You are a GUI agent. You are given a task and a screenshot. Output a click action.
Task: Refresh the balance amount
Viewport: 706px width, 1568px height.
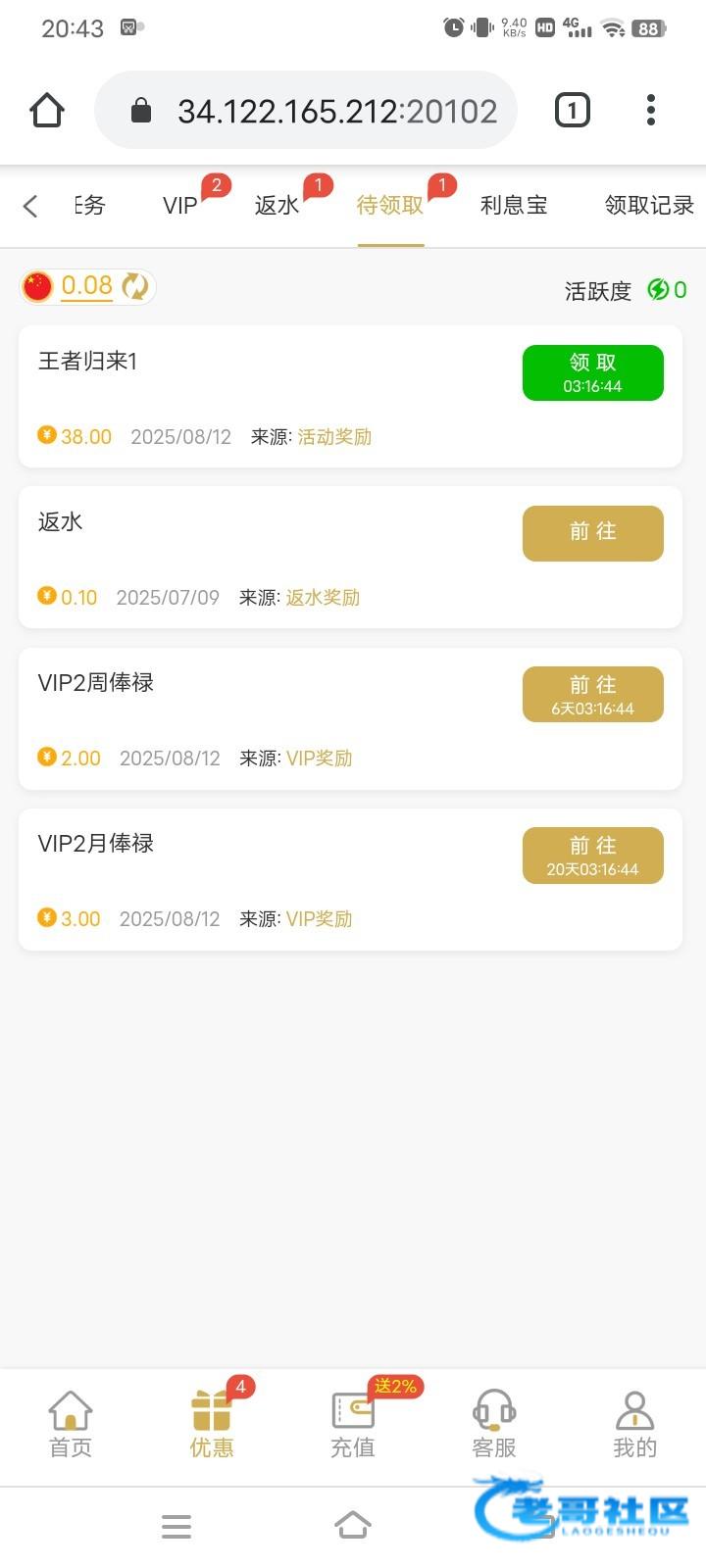pyautogui.click(x=134, y=286)
